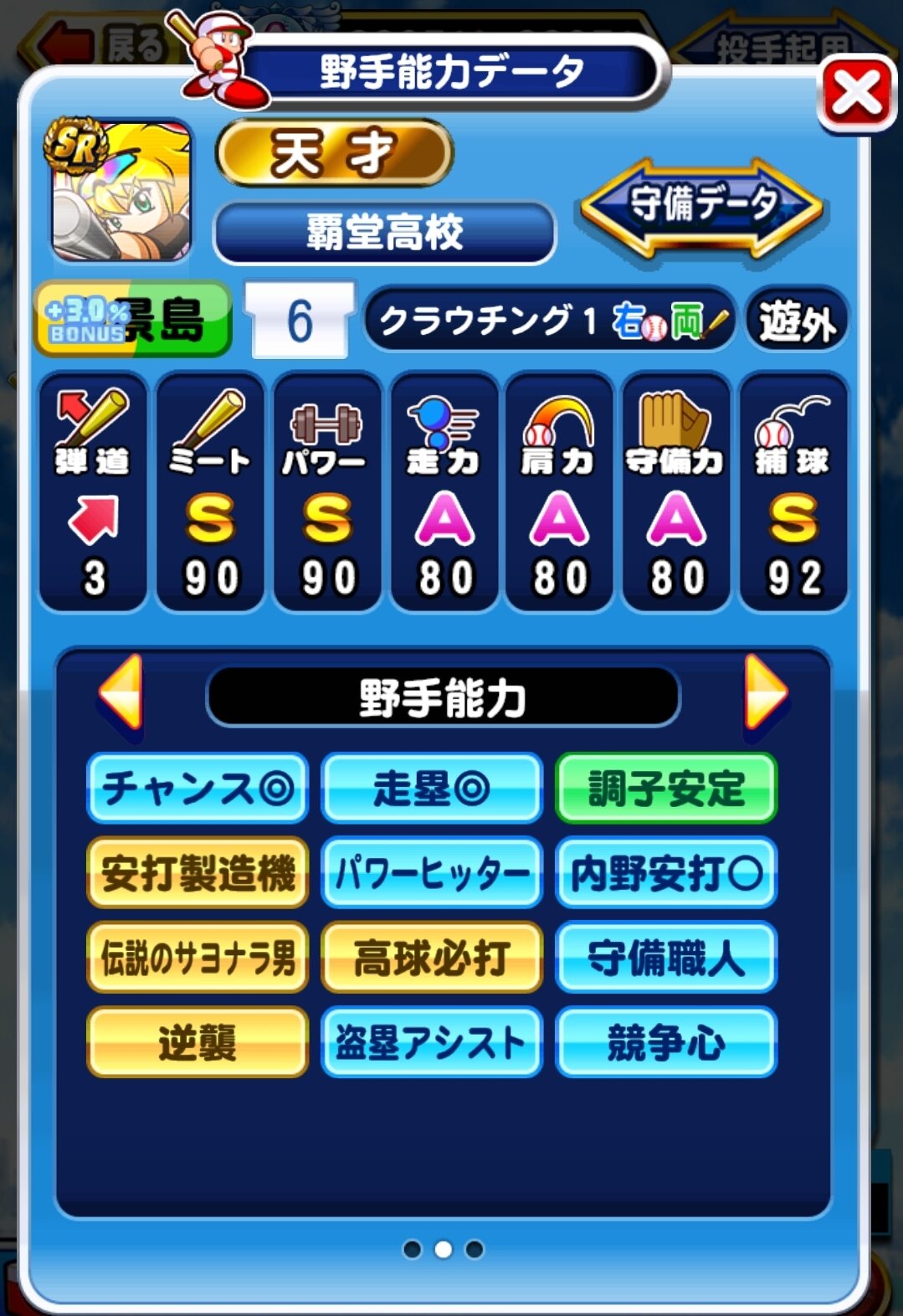
Task: Open the 盗塁アシスト ability
Action: click(432, 1042)
